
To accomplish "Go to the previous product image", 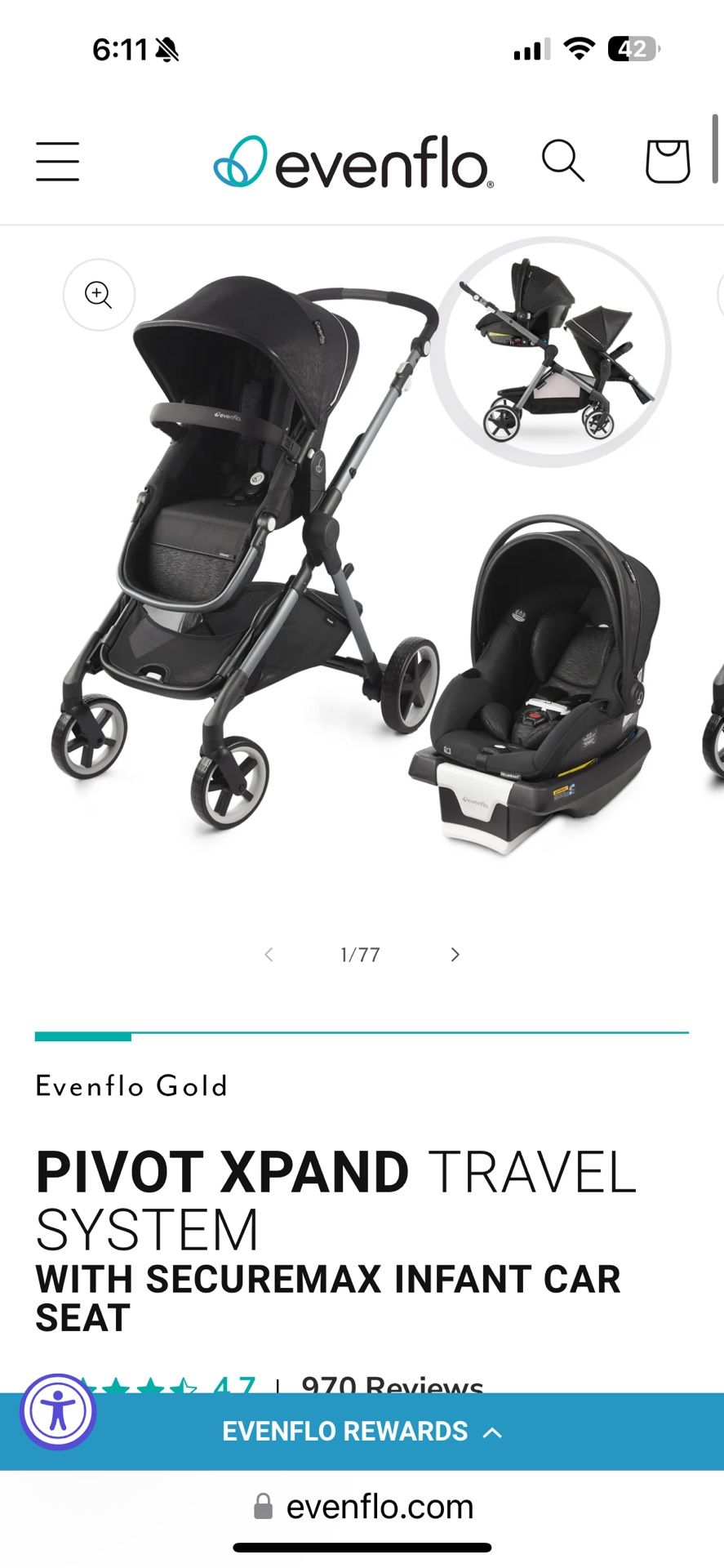I will pos(269,955).
